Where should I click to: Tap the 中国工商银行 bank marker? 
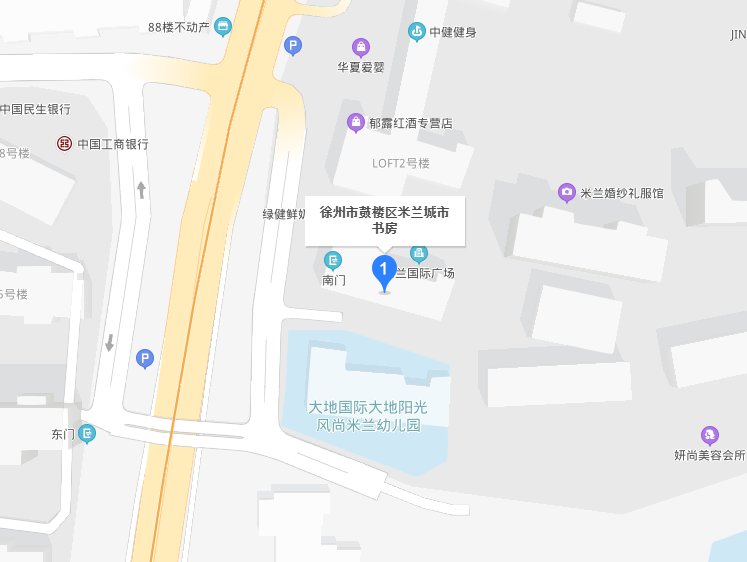point(64,144)
